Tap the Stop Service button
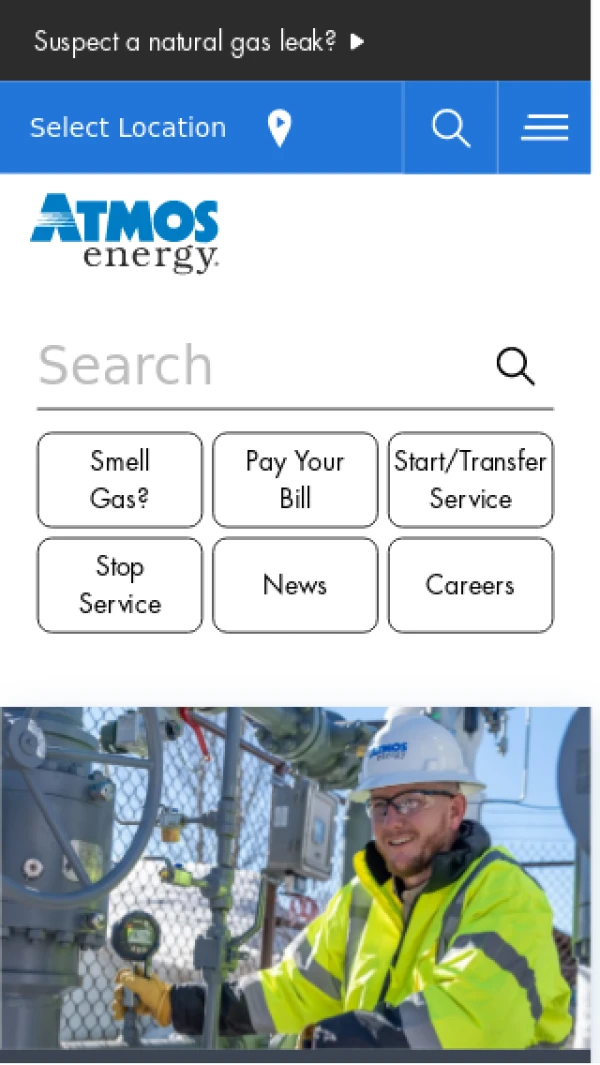Image resolution: width=600 pixels, height=1065 pixels. coord(120,585)
